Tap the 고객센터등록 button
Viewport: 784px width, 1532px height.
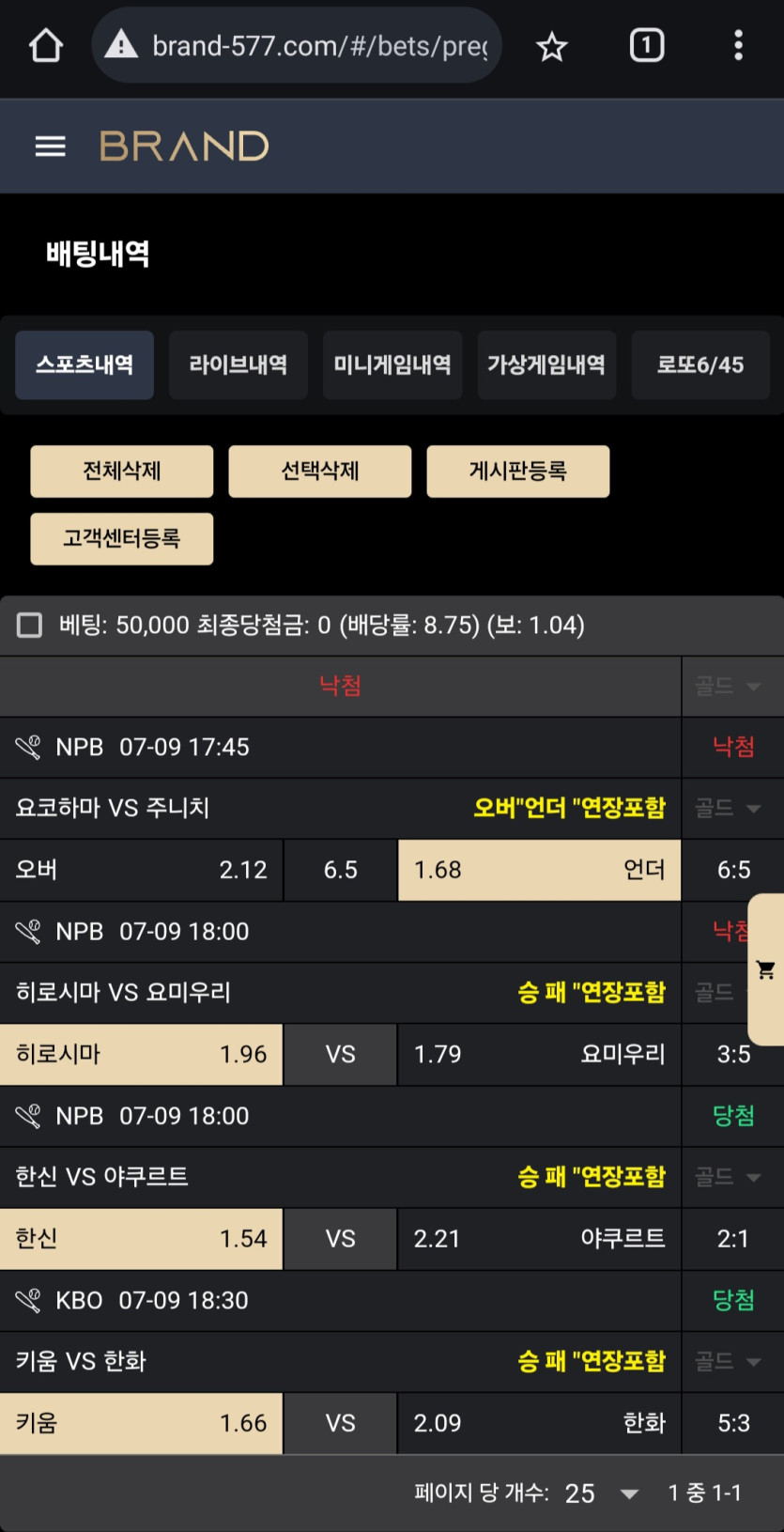(121, 539)
